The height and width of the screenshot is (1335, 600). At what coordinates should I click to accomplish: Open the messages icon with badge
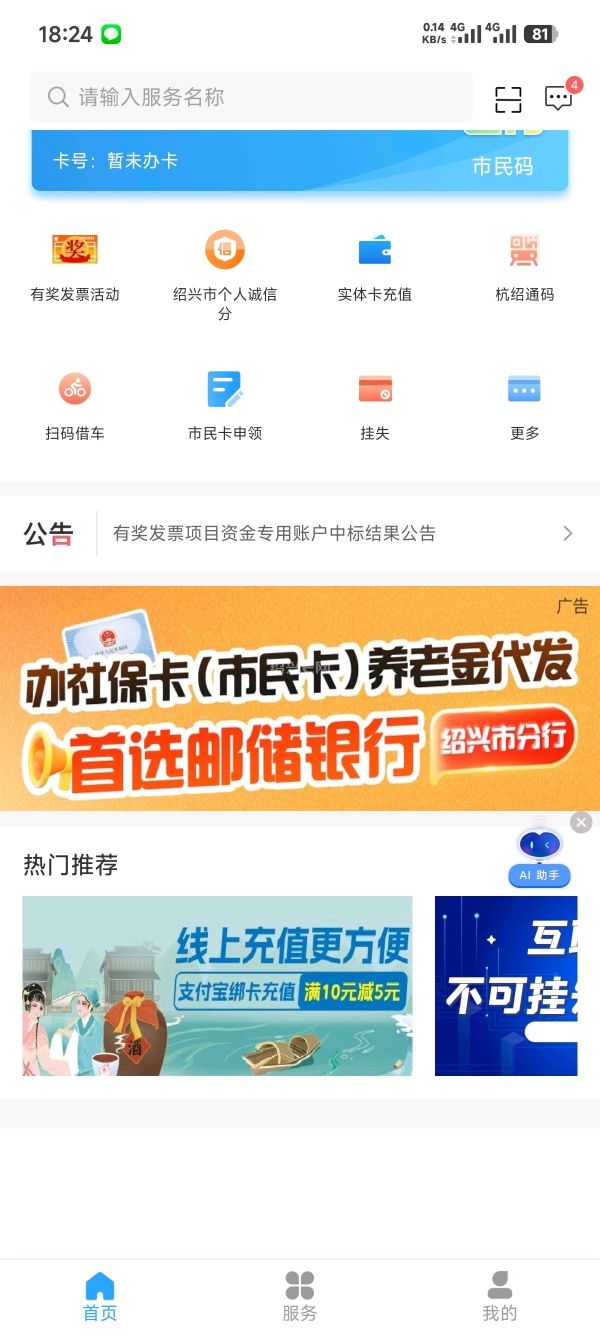tap(558, 97)
